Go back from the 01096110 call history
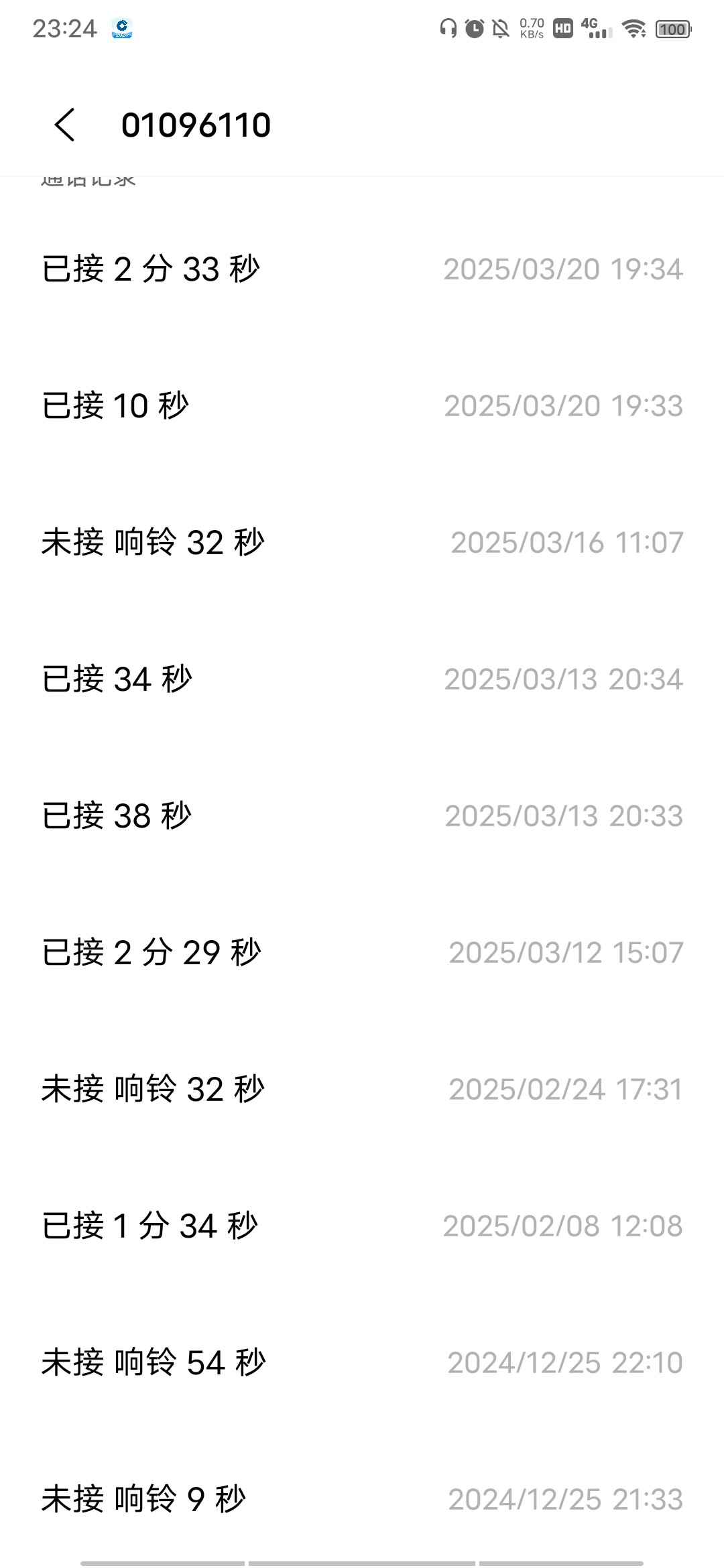 (65, 125)
